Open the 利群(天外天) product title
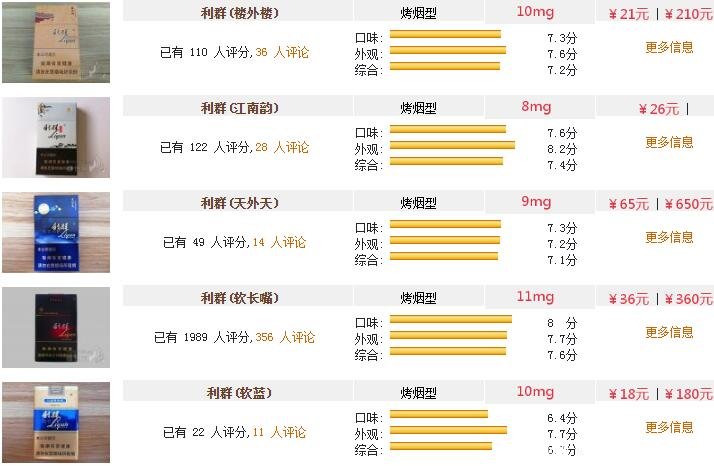This screenshot has height=466, width=714. (x=239, y=203)
